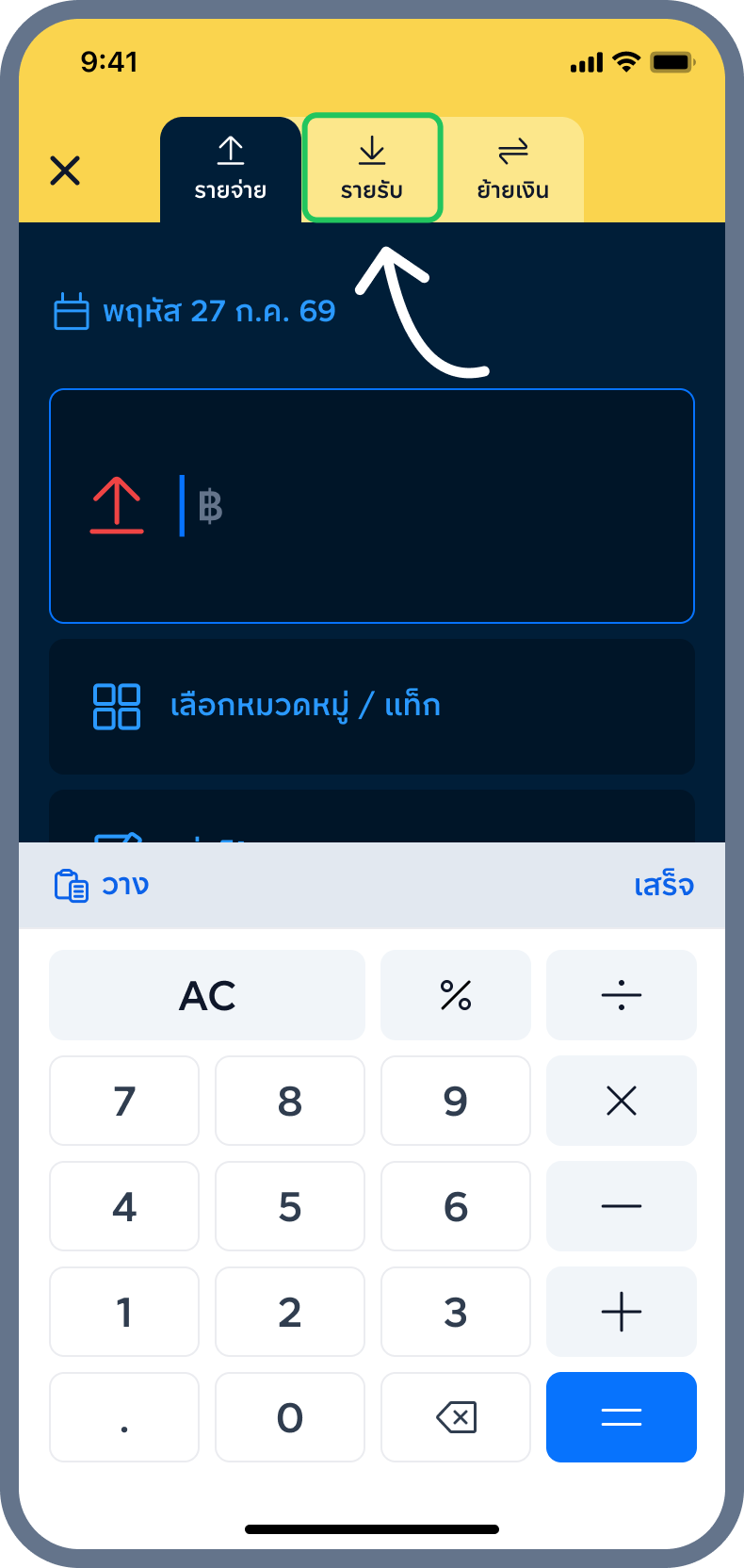This screenshot has width=744, height=1568.
Task: Tap the plus key
Action: tap(622, 1312)
